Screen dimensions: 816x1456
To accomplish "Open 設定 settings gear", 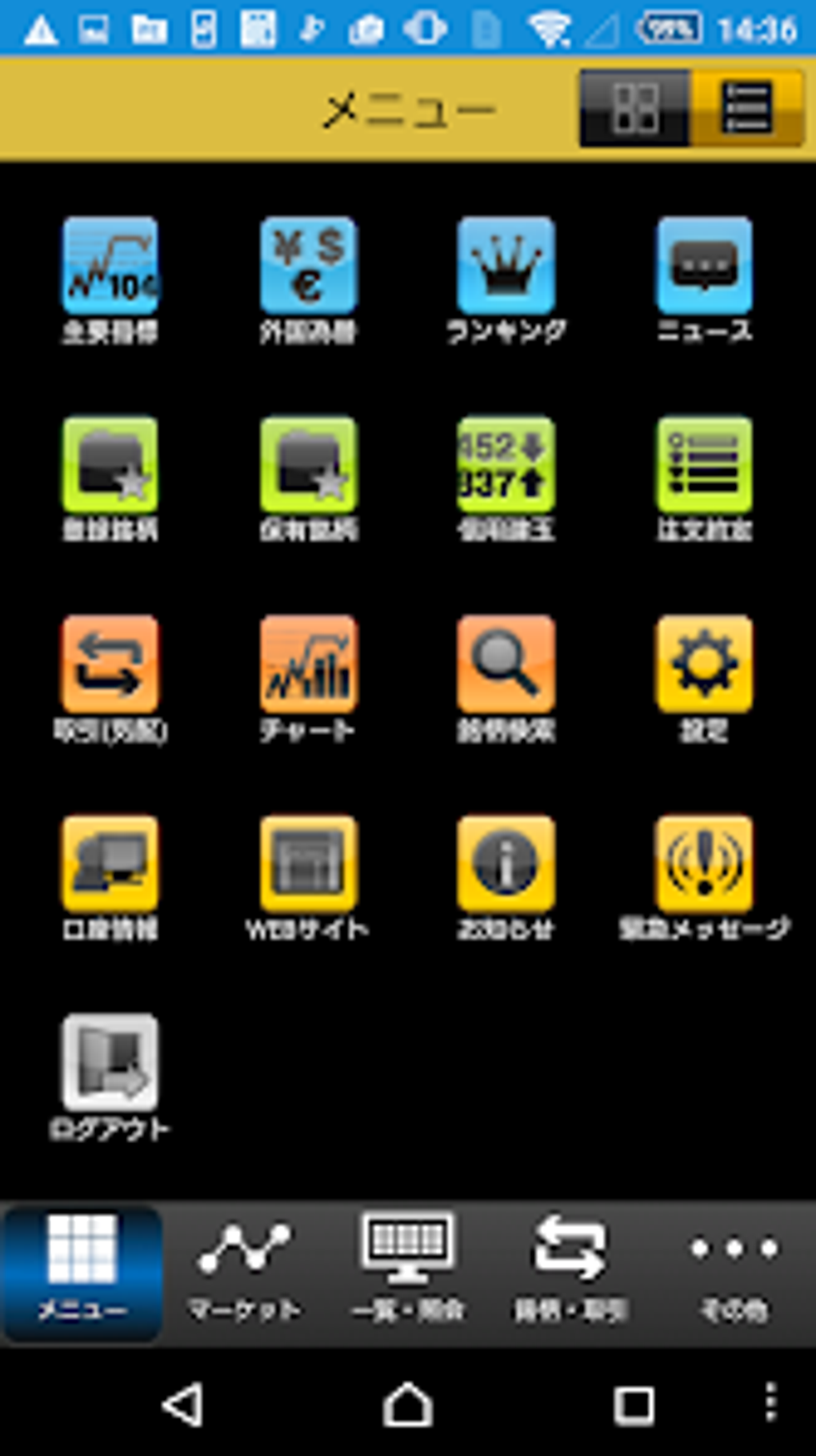I will pos(704,665).
